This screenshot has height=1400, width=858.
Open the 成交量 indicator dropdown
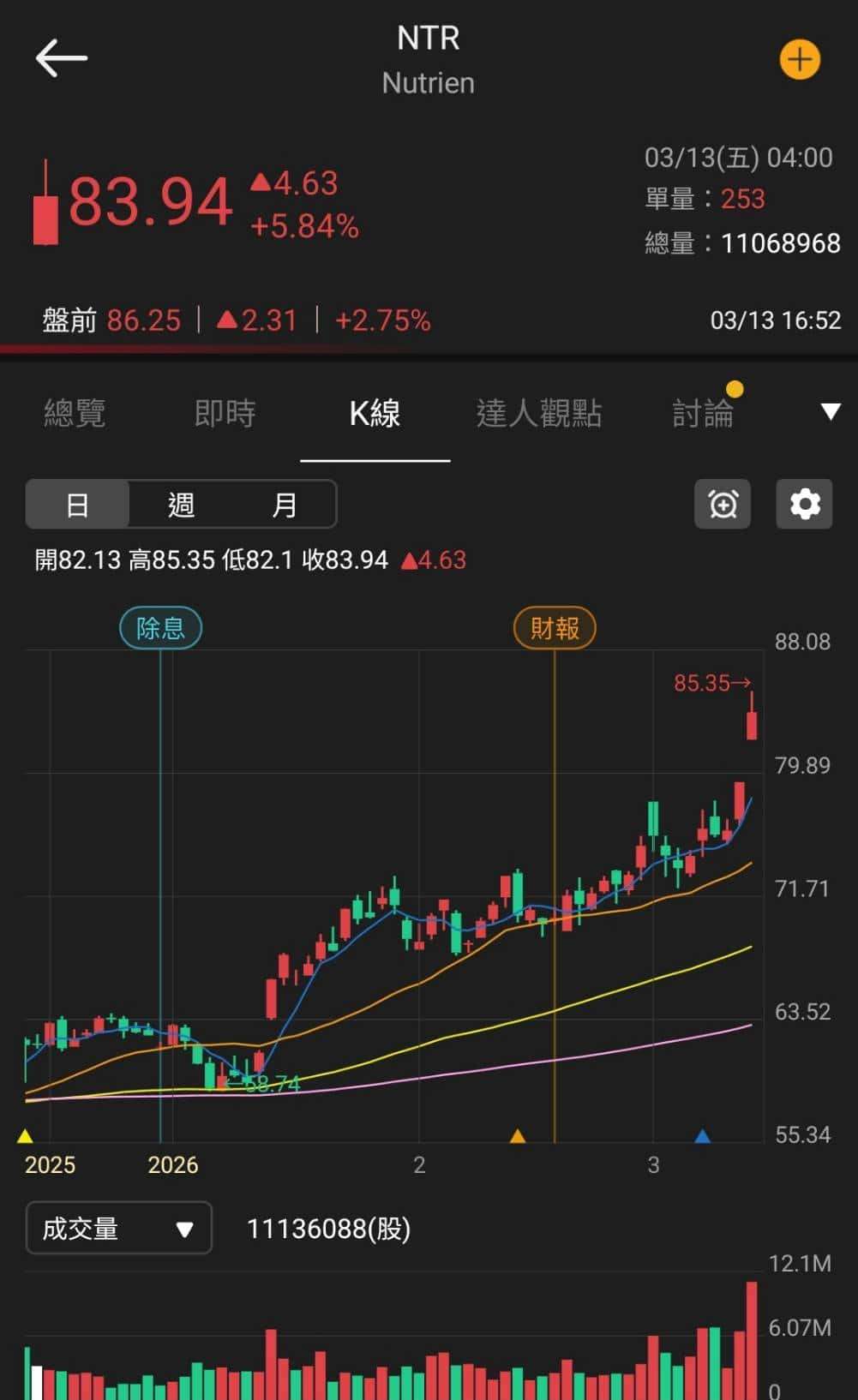pyautogui.click(x=117, y=1228)
